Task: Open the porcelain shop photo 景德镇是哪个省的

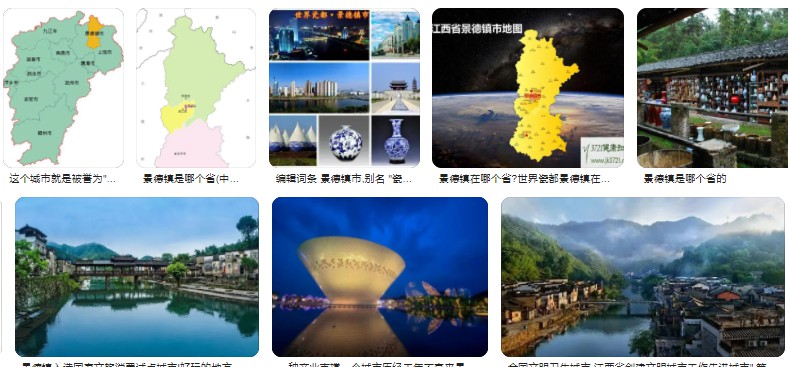Action: click(713, 88)
